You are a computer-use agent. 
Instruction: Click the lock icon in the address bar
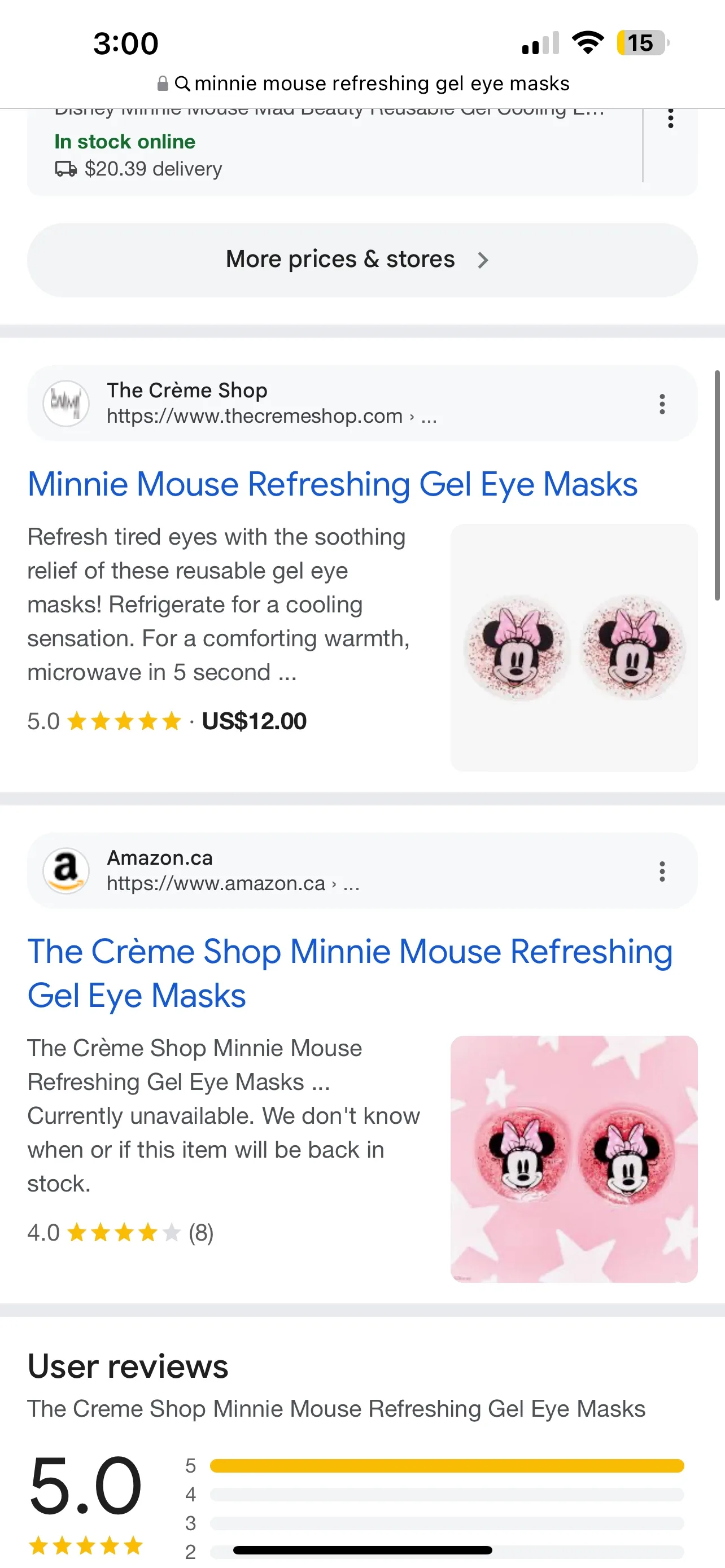(163, 82)
